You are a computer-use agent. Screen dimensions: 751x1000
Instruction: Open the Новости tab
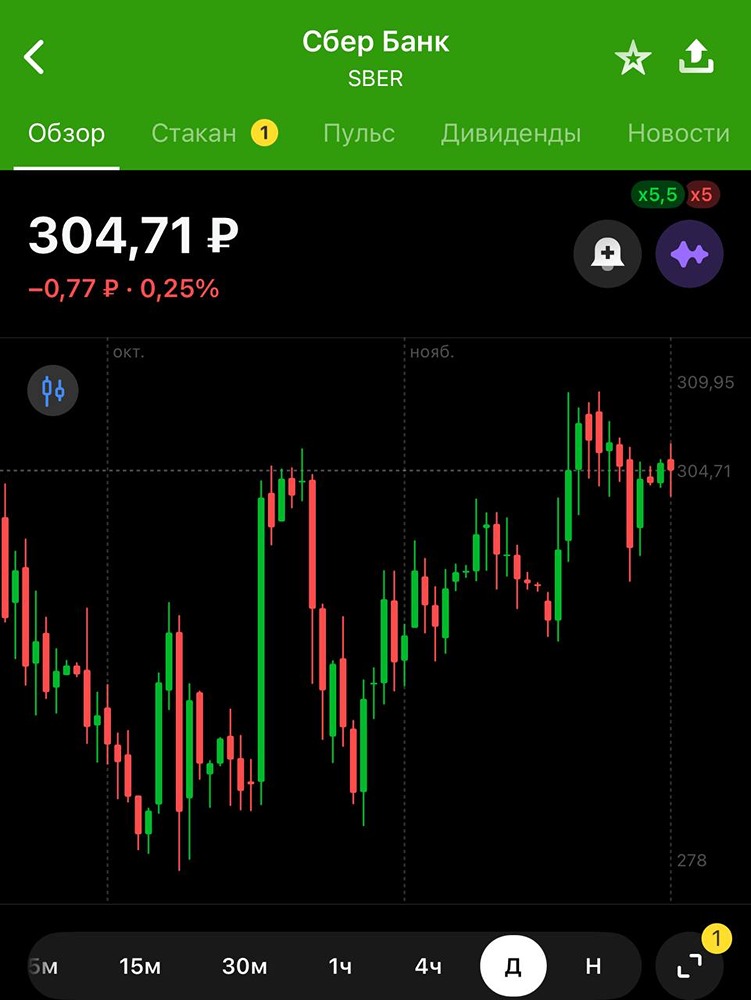coord(678,133)
